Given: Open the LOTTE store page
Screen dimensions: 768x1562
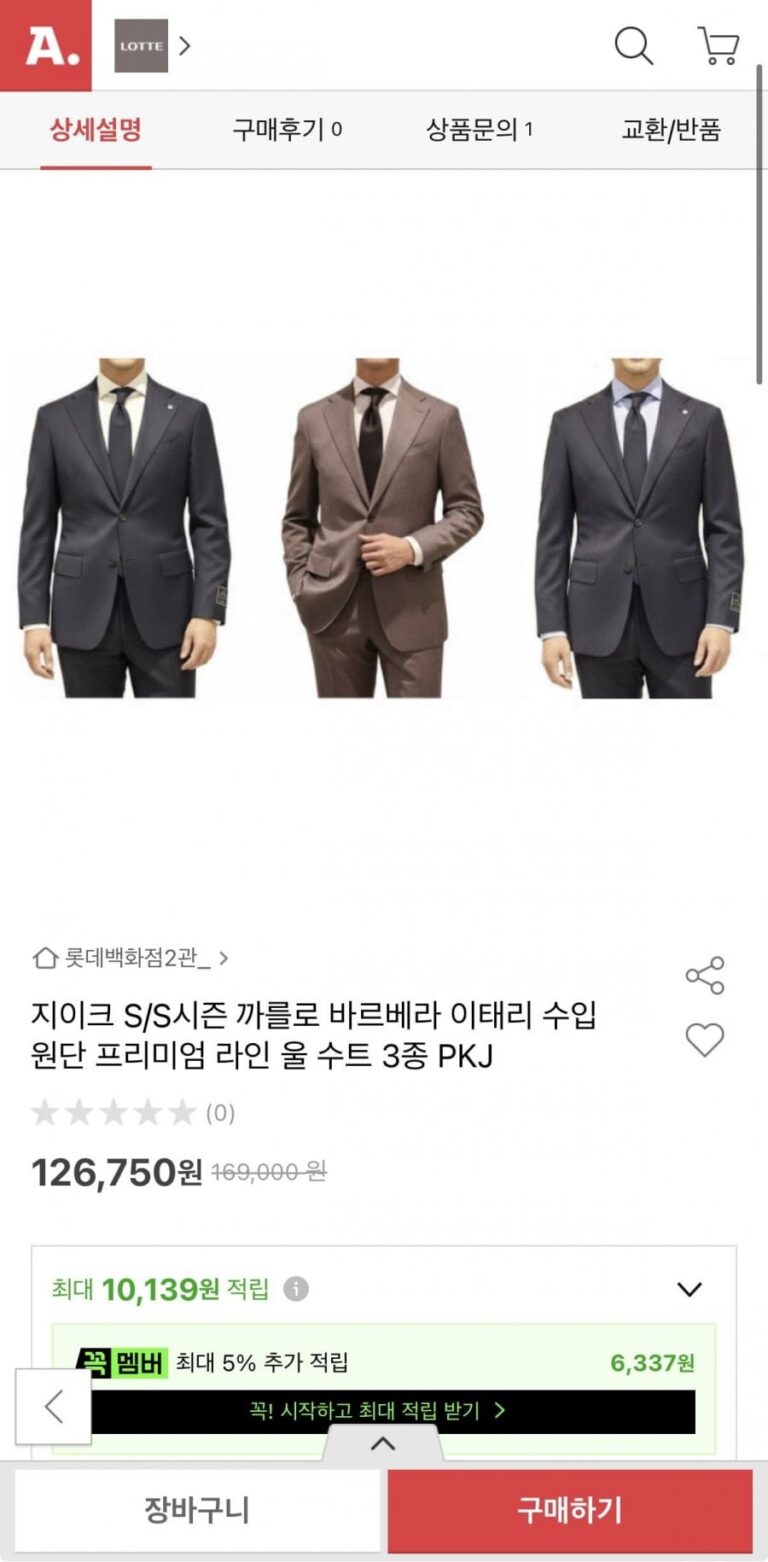Looking at the screenshot, I should (150, 46).
